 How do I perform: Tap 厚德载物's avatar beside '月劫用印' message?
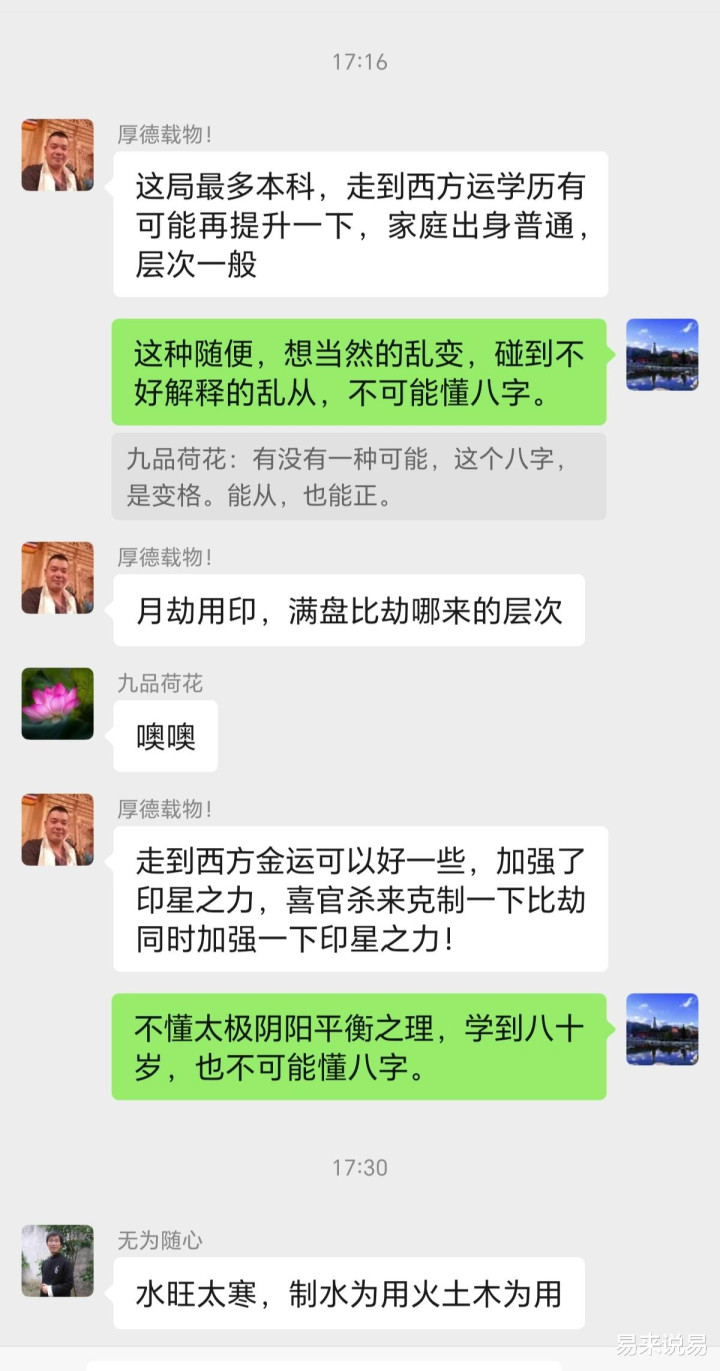pyautogui.click(x=57, y=577)
